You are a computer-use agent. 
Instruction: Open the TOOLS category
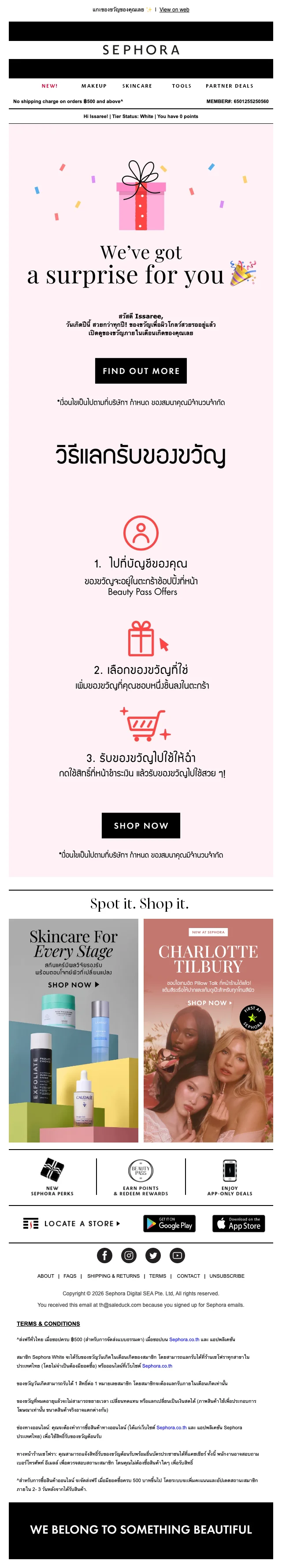click(x=182, y=86)
